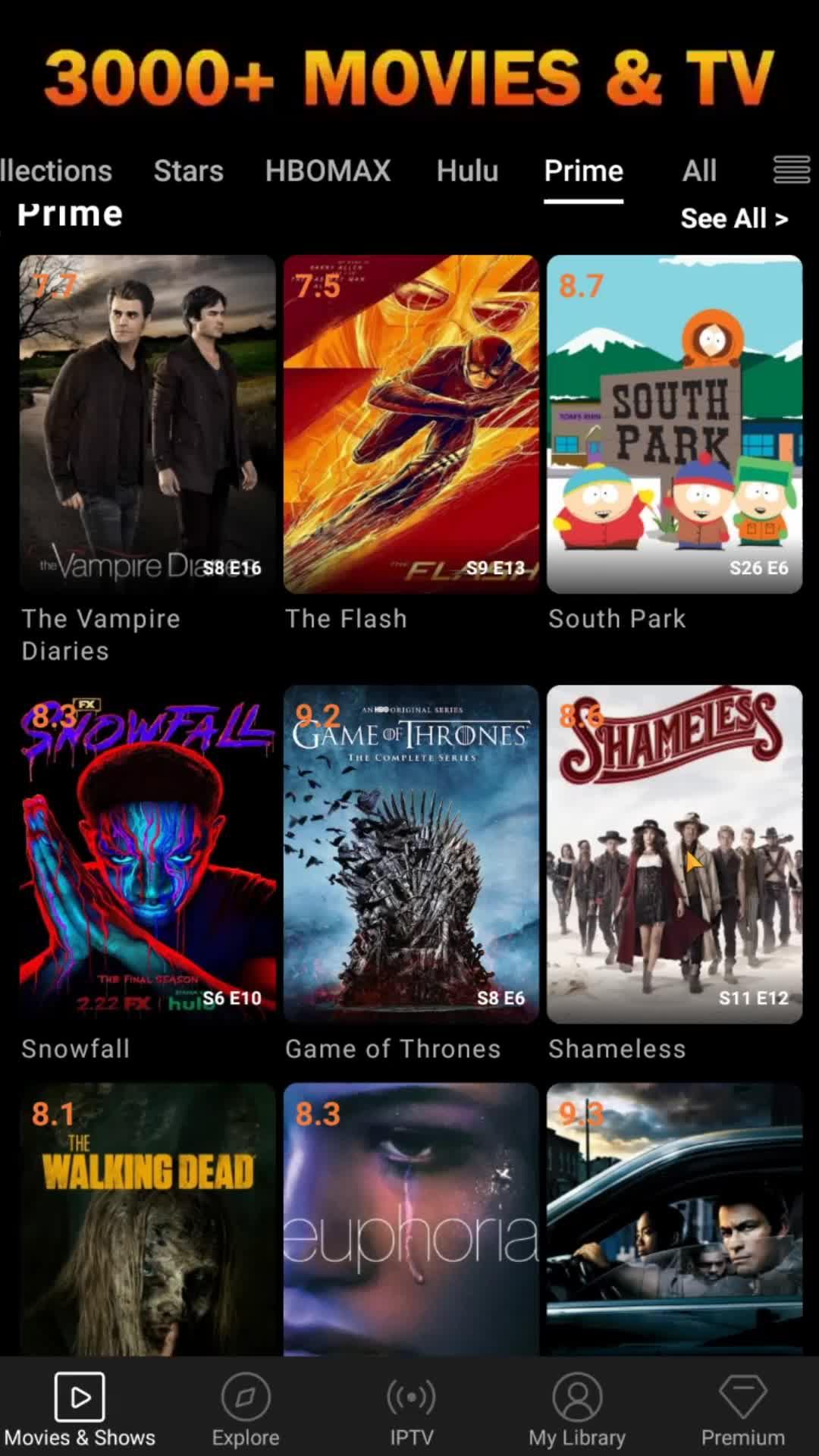View the South Park show card
Screen dimensions: 819x1456
click(x=674, y=425)
